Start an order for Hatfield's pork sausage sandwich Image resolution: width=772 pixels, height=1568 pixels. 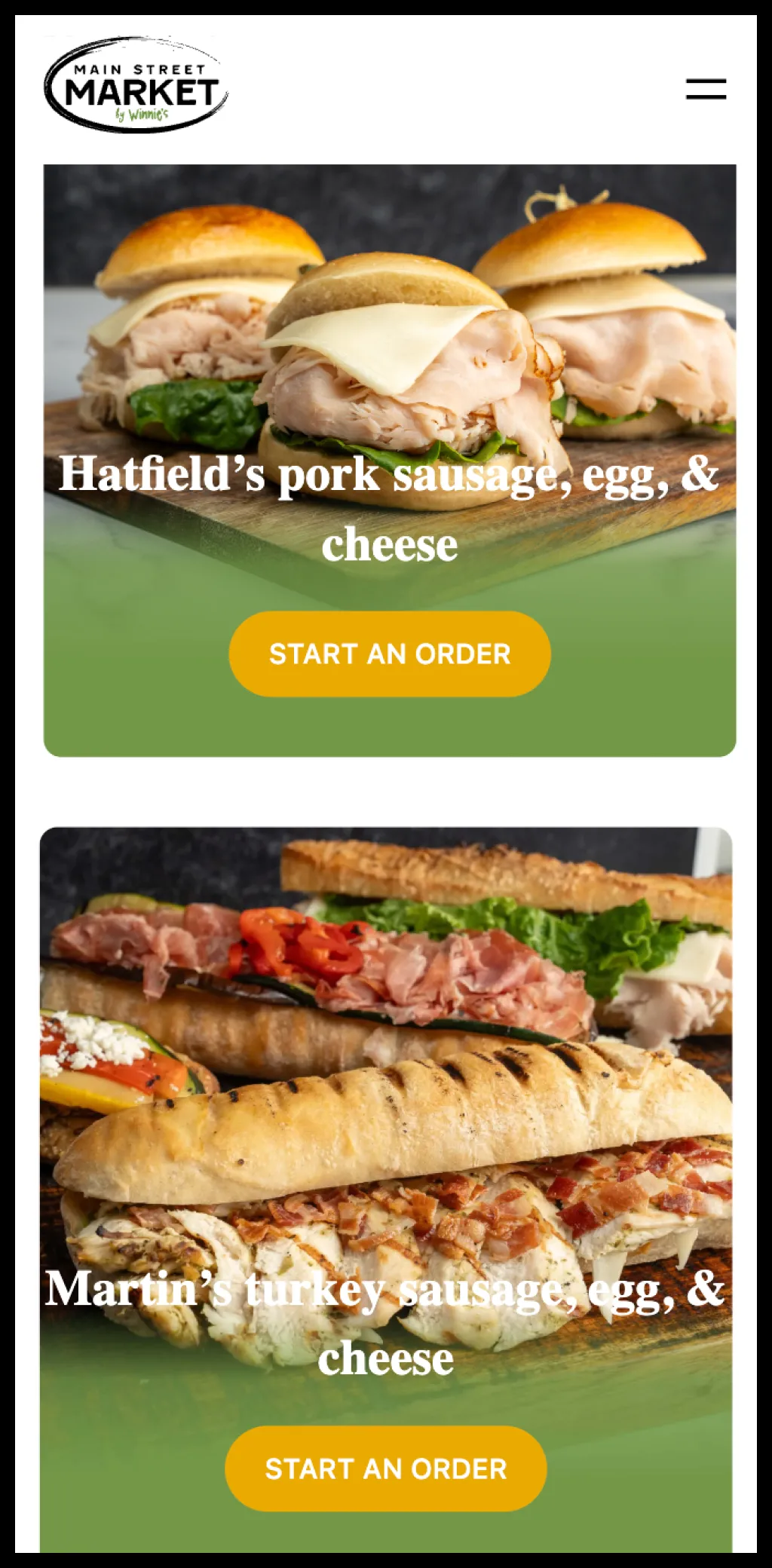click(390, 654)
